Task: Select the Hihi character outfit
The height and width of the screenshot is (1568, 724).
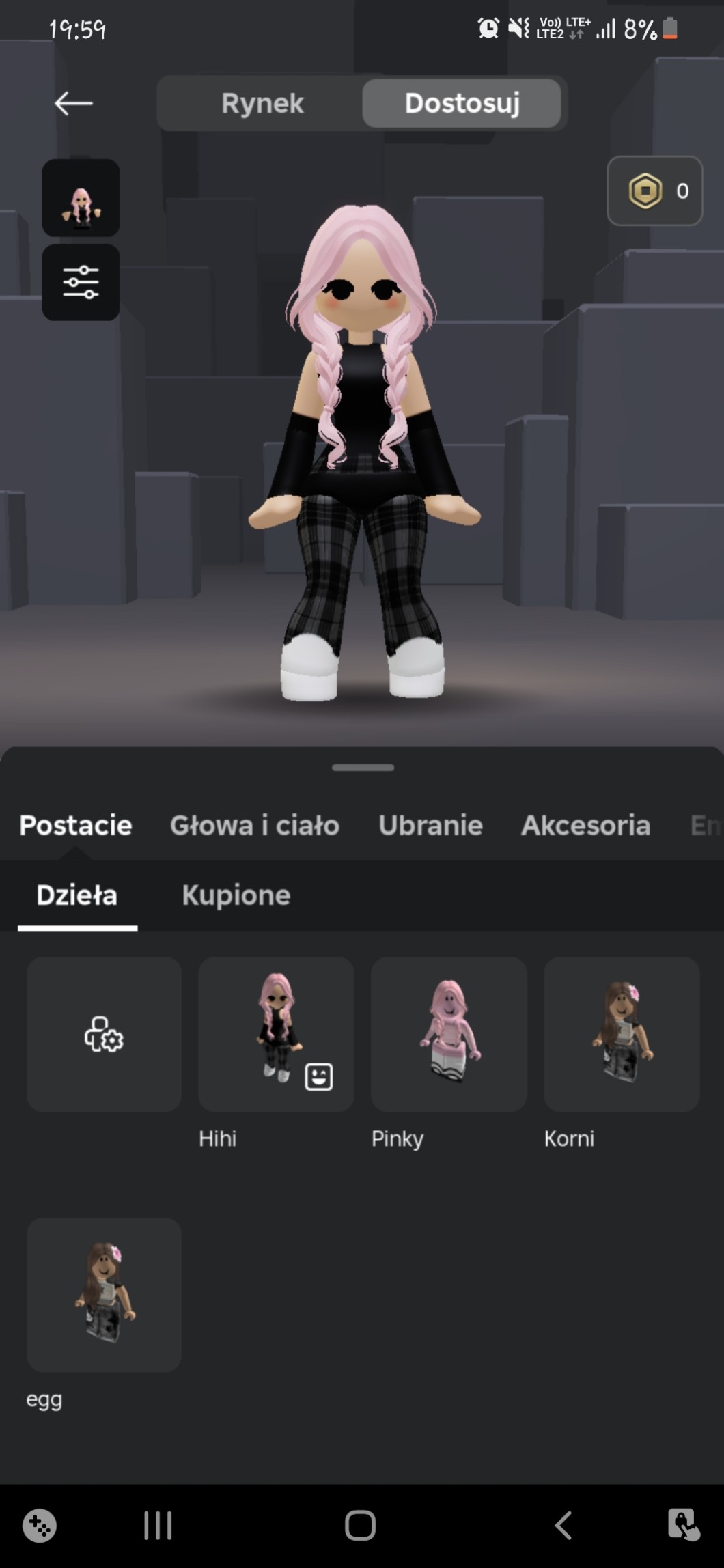Action: coord(276,1034)
